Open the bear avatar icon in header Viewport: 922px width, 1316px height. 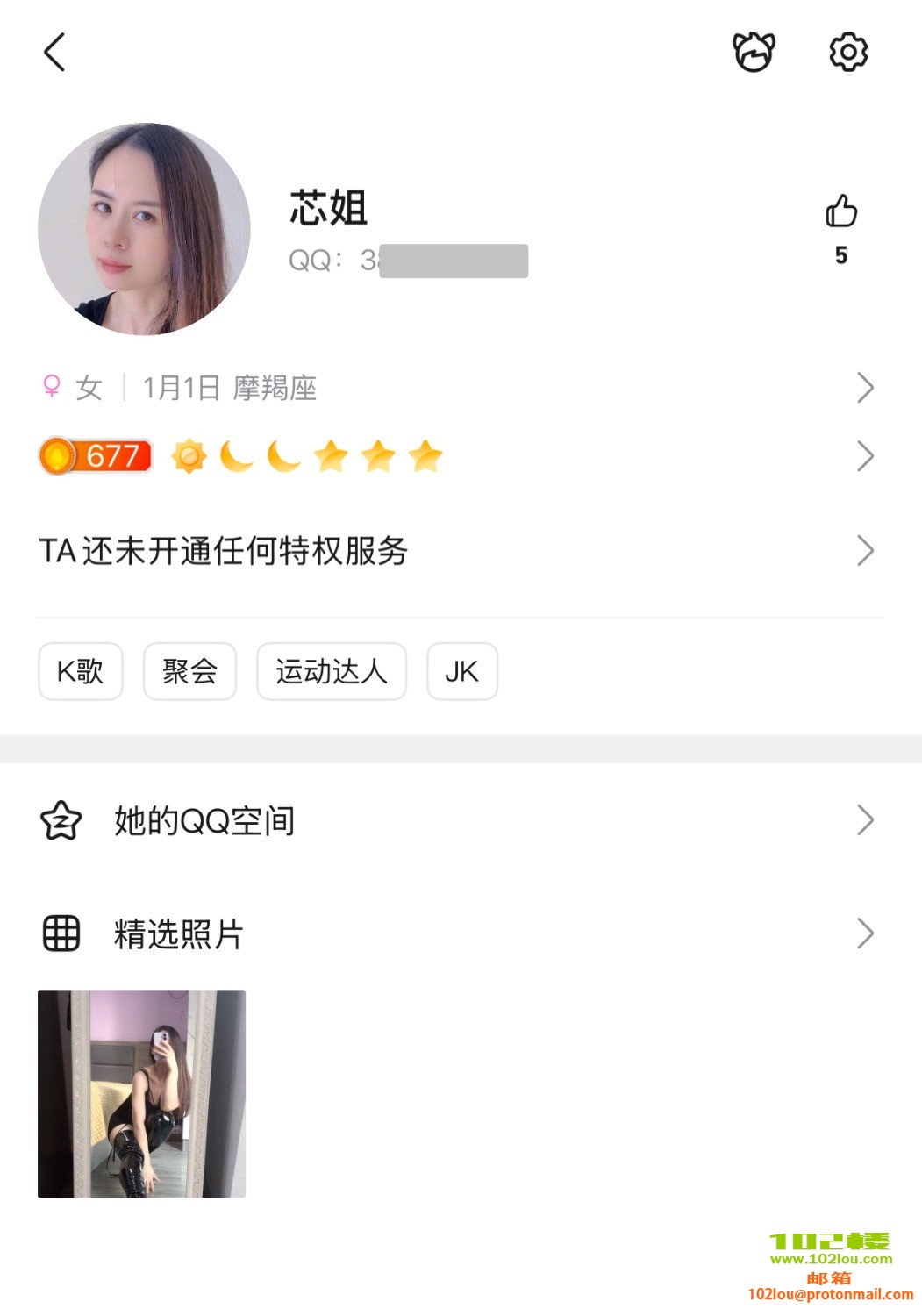coord(754,53)
